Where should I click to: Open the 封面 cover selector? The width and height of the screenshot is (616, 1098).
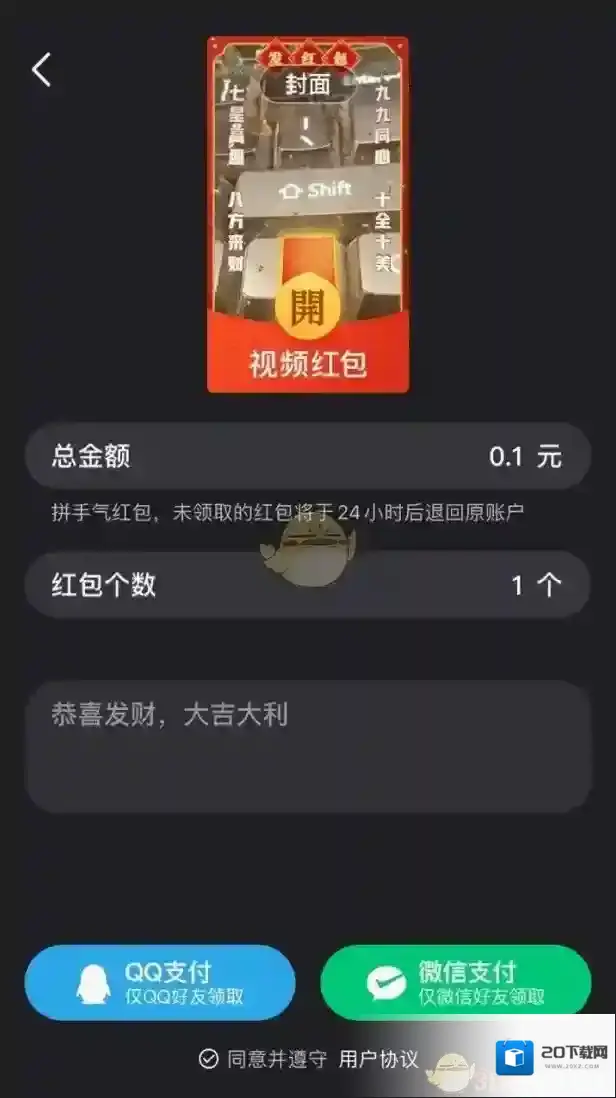307,86
